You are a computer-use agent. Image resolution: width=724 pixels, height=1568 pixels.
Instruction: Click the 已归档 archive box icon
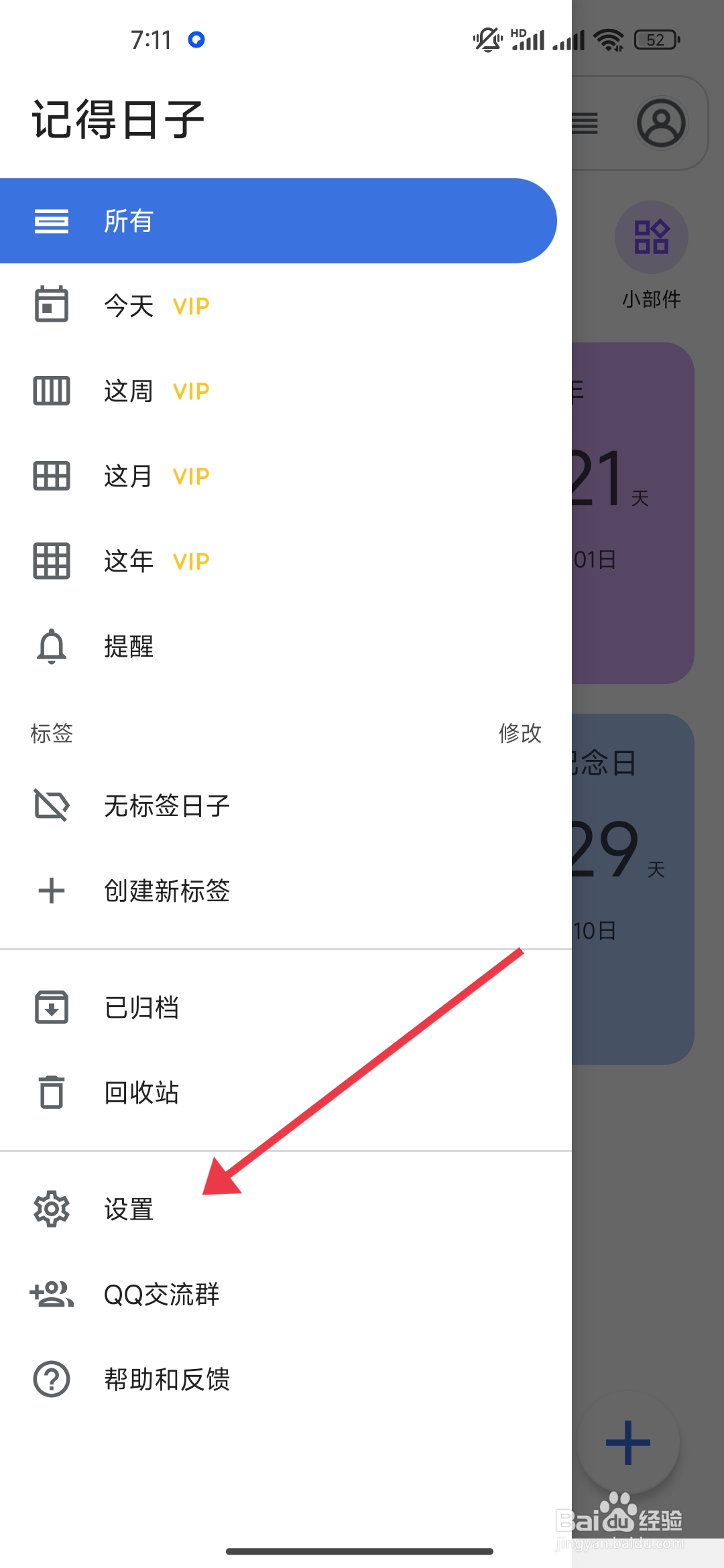51,1007
